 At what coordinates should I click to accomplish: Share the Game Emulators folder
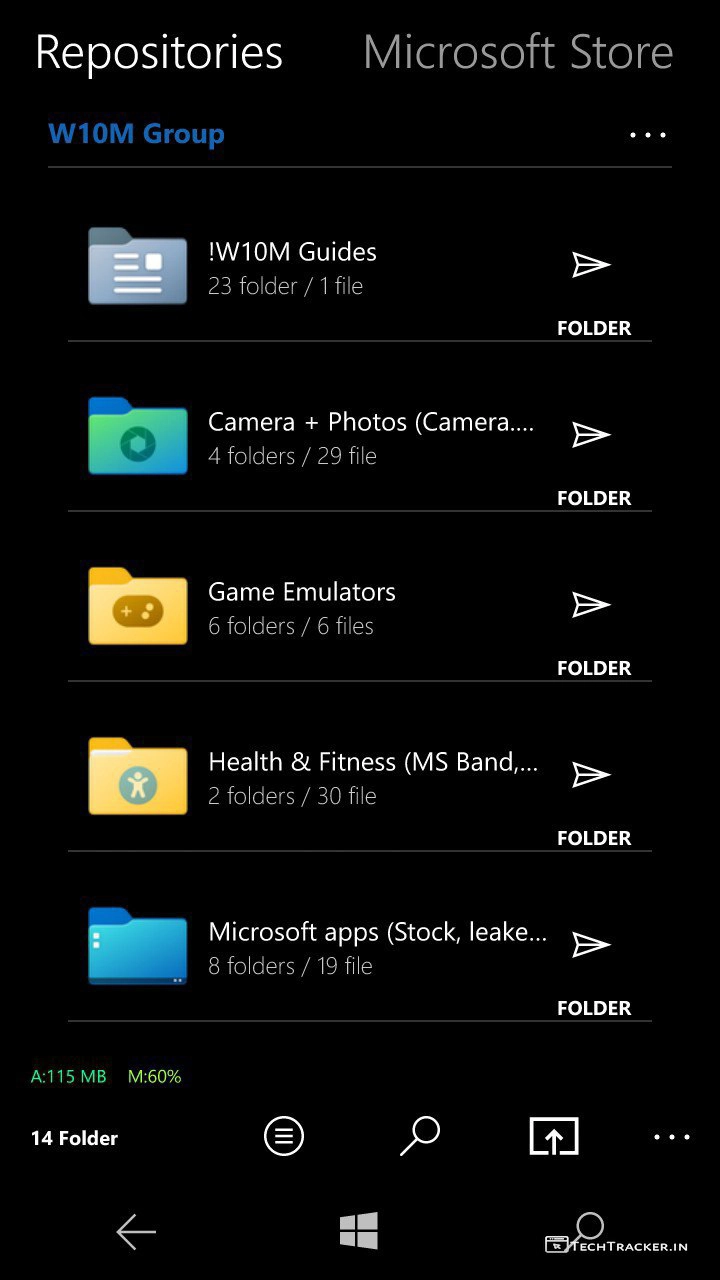point(590,605)
